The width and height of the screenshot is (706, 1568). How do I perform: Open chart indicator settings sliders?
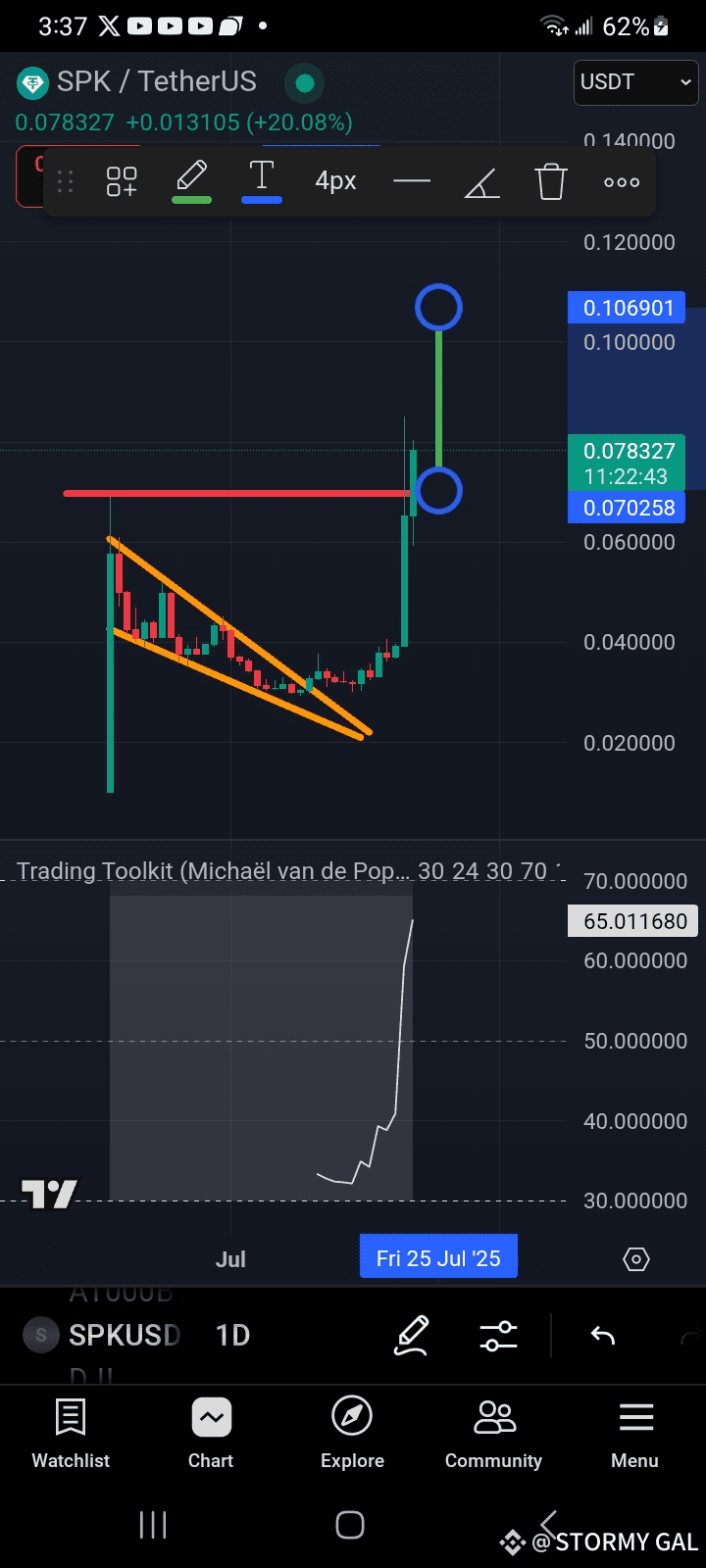[x=498, y=1336]
